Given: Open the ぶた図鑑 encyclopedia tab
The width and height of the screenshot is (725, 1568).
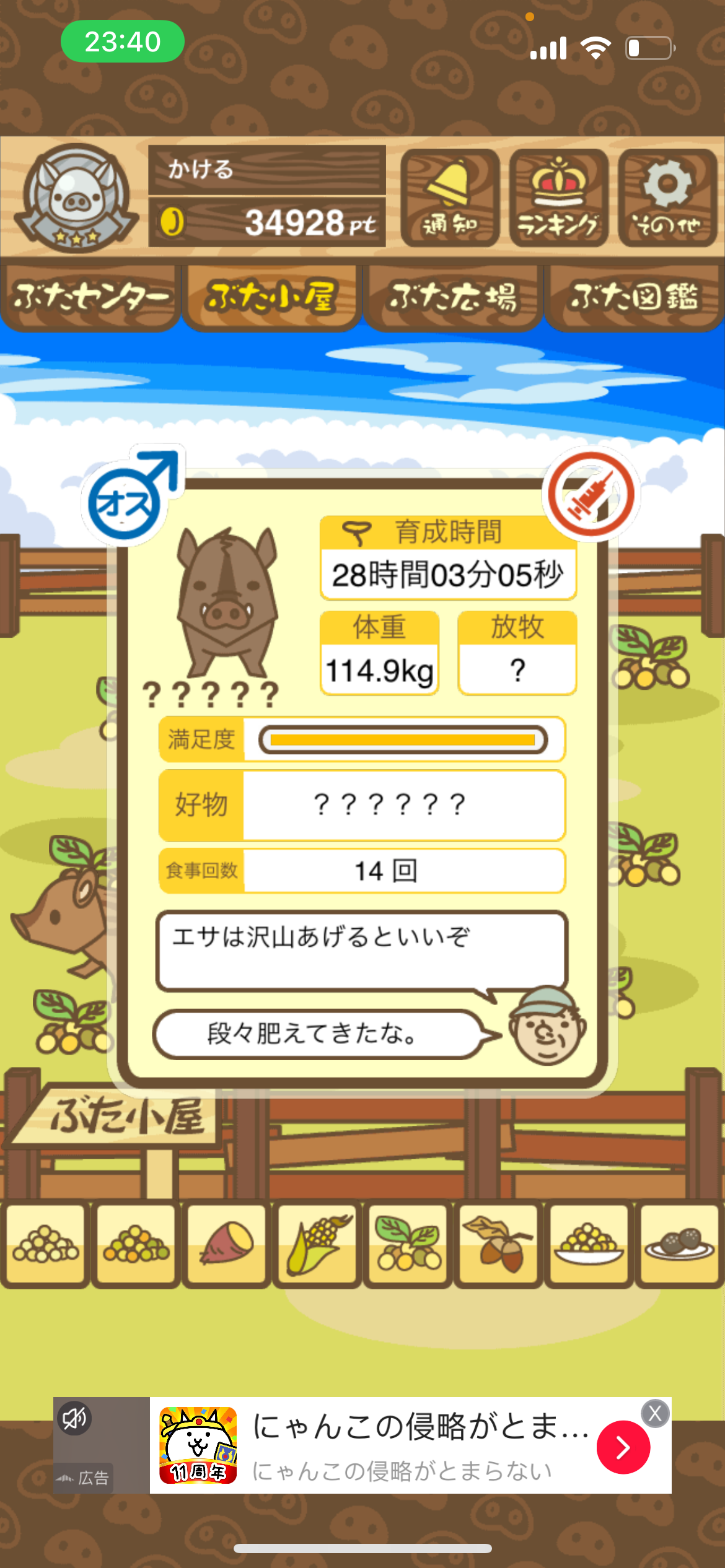Looking at the screenshot, I should (634, 297).
